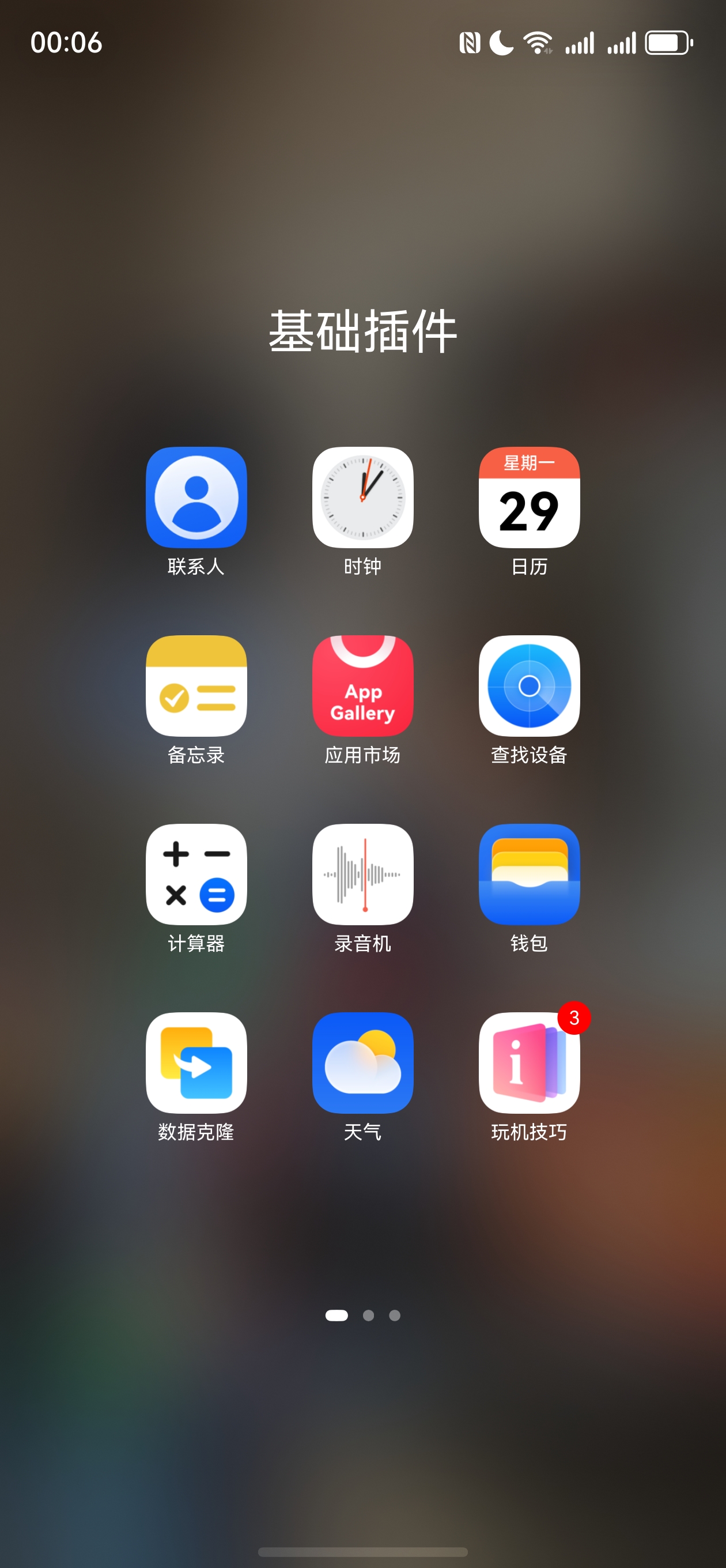Tap the 基础插件 folder name to rename

(362, 331)
